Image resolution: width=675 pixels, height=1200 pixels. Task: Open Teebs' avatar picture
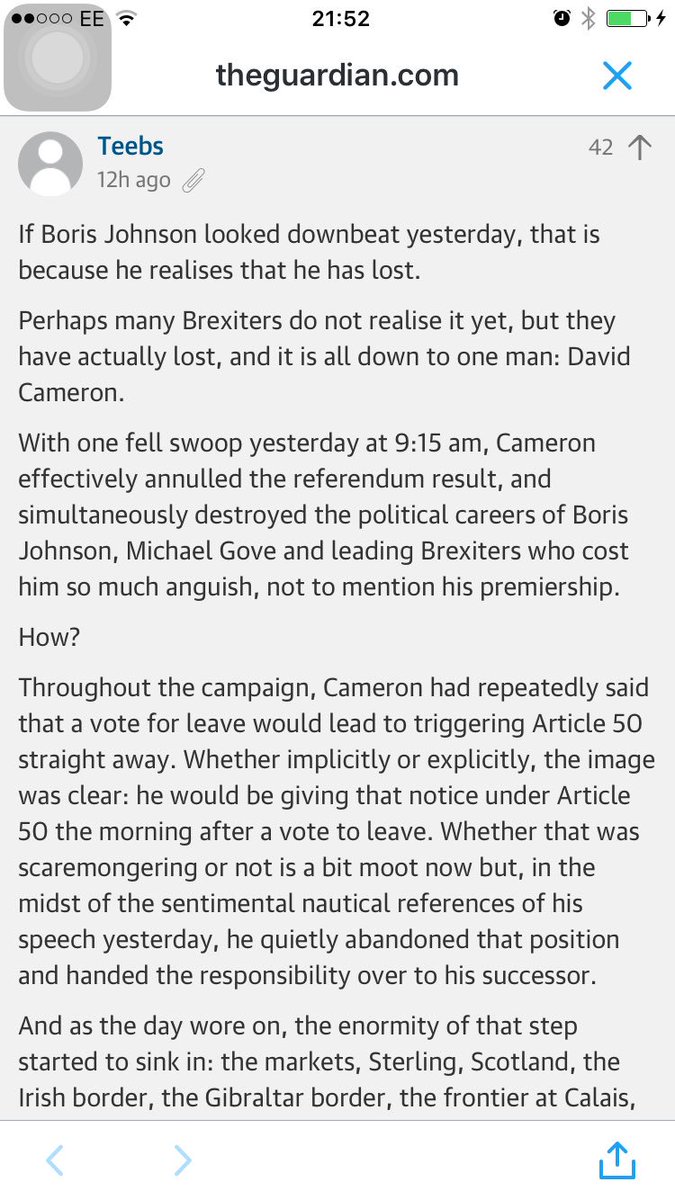coord(50,163)
